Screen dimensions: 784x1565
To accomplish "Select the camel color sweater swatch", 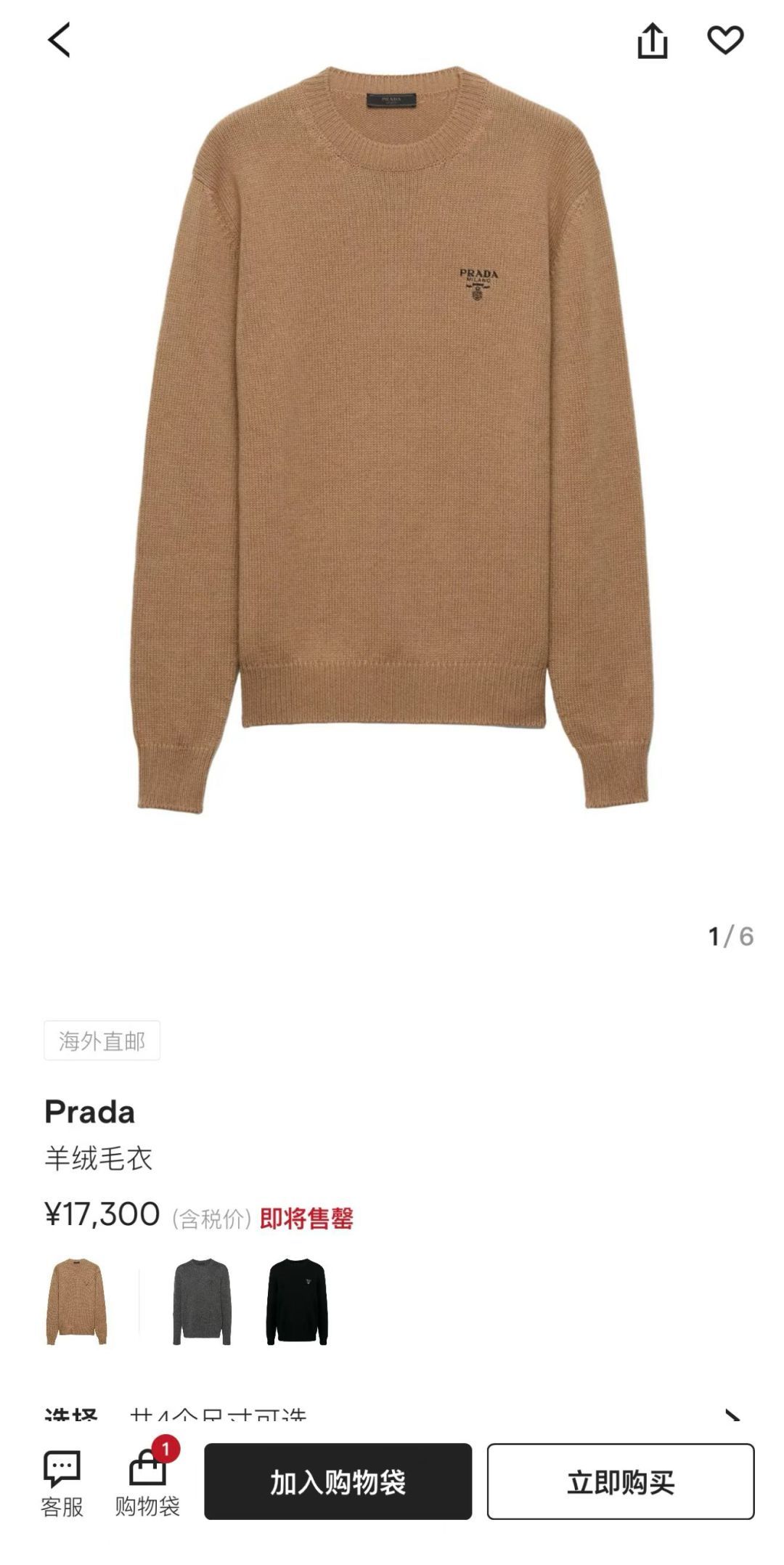I will click(x=77, y=1301).
